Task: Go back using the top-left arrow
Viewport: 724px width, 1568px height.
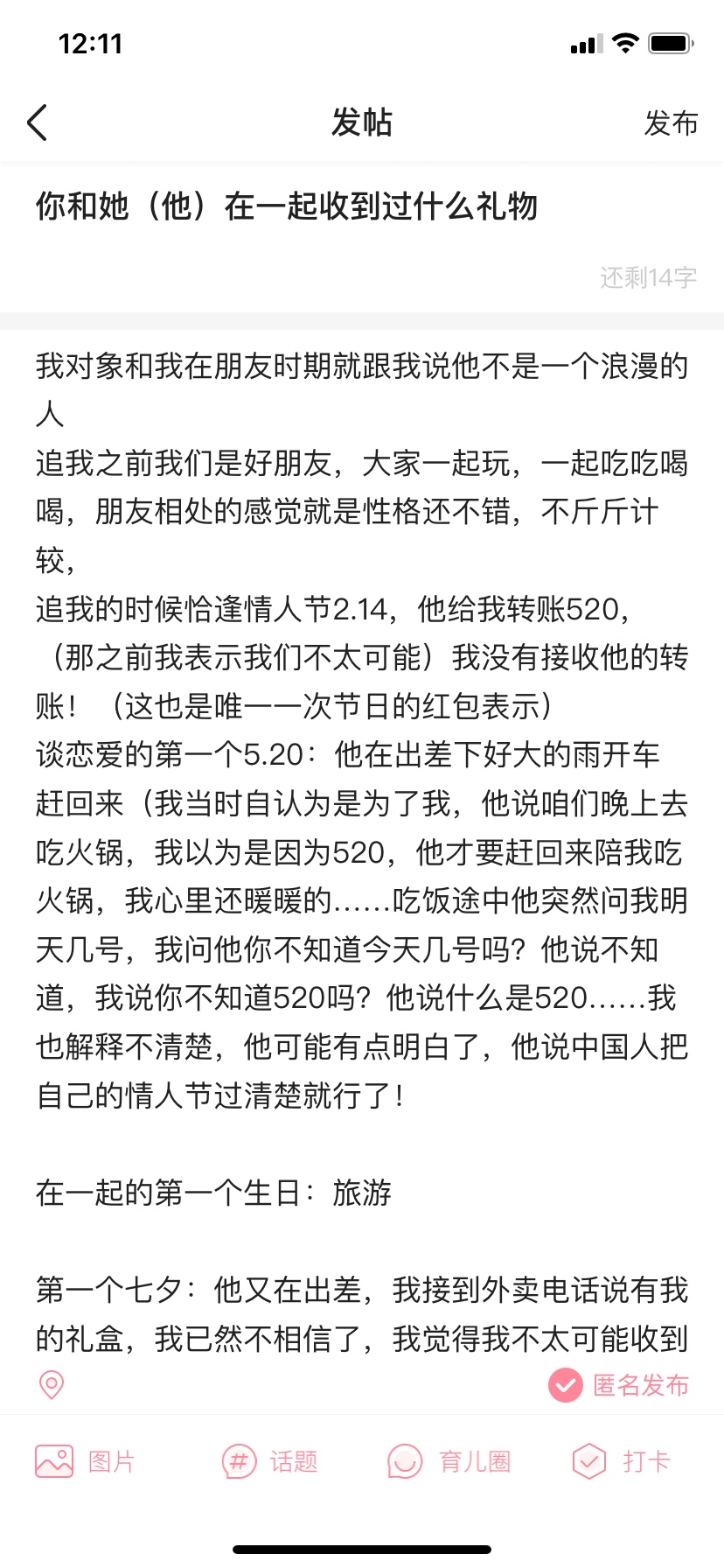Action: [x=37, y=122]
